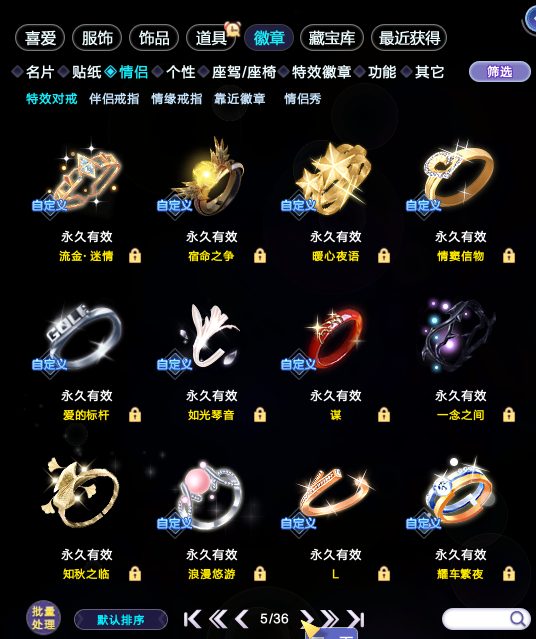
Task: Switch to the 贴纸 category
Action: click(86, 72)
